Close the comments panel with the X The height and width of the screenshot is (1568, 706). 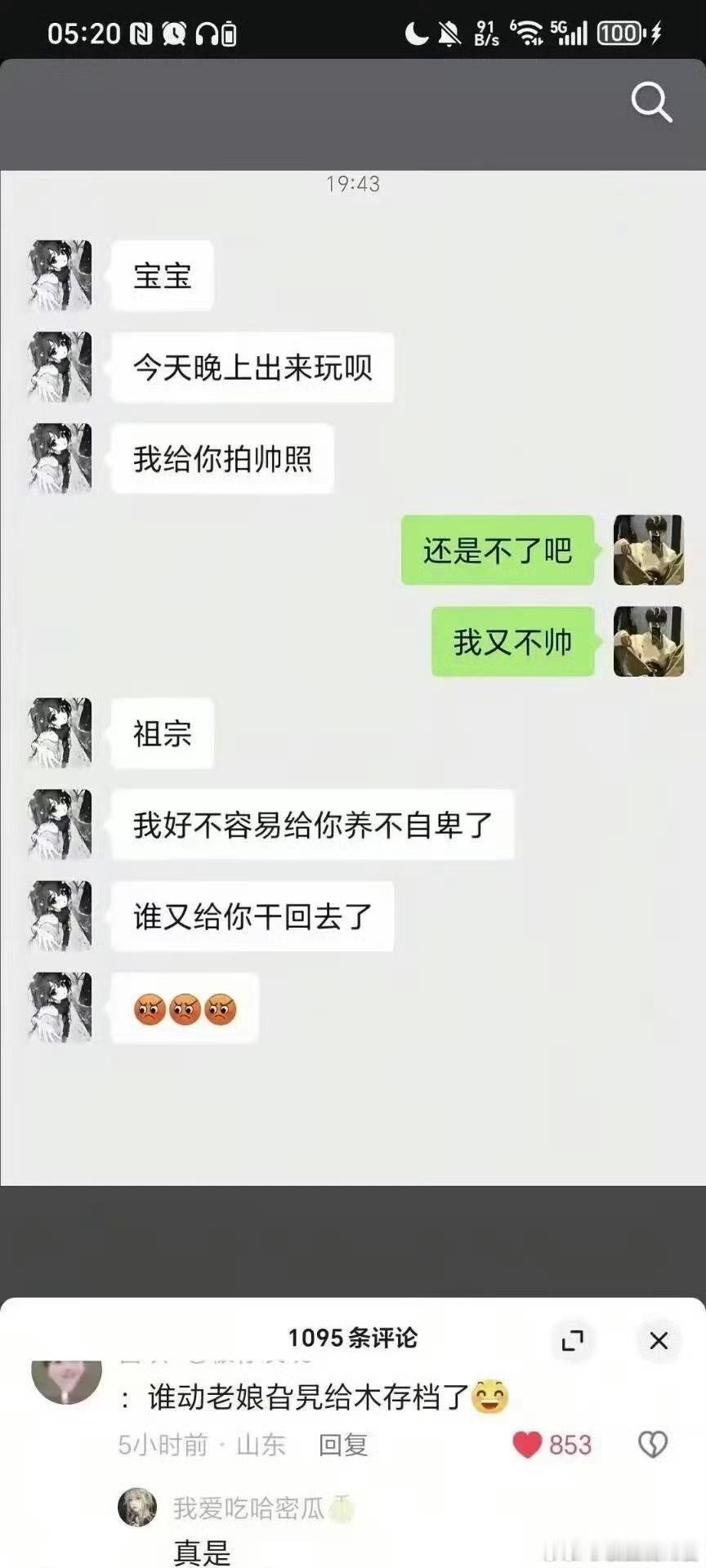pyautogui.click(x=659, y=1341)
